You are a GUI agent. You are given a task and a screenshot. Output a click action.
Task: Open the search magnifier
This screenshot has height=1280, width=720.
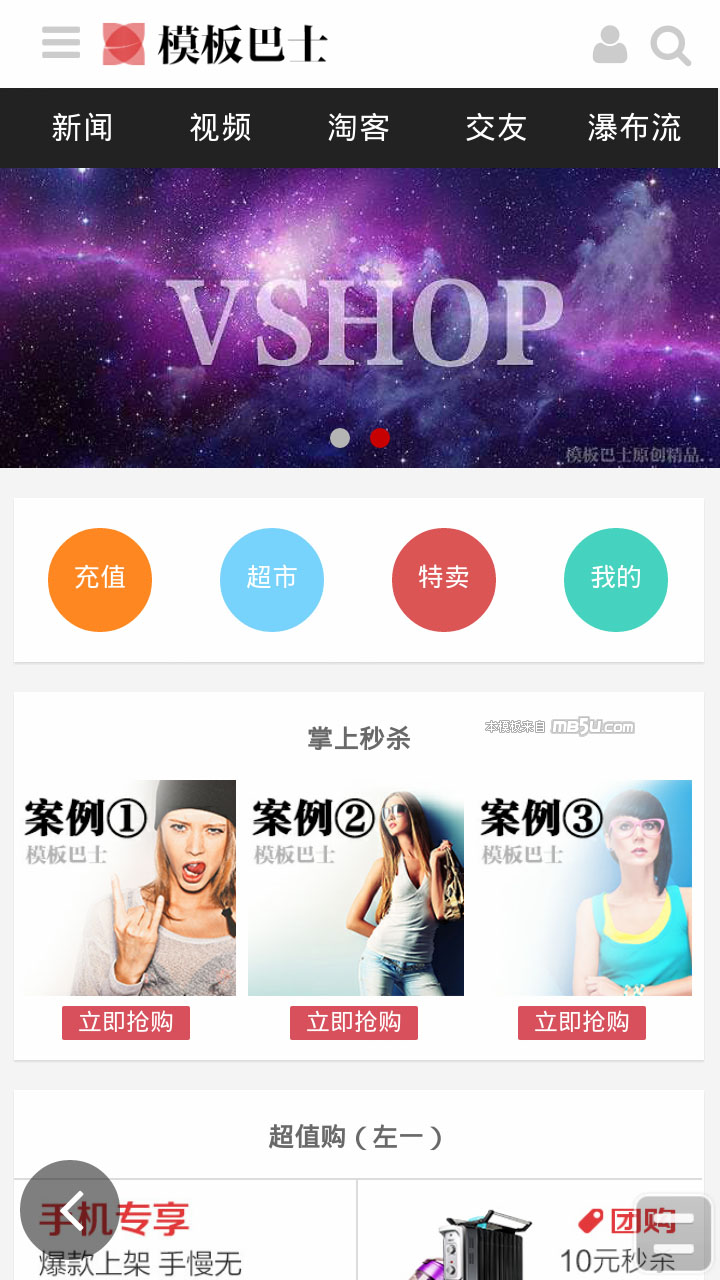pyautogui.click(x=670, y=45)
